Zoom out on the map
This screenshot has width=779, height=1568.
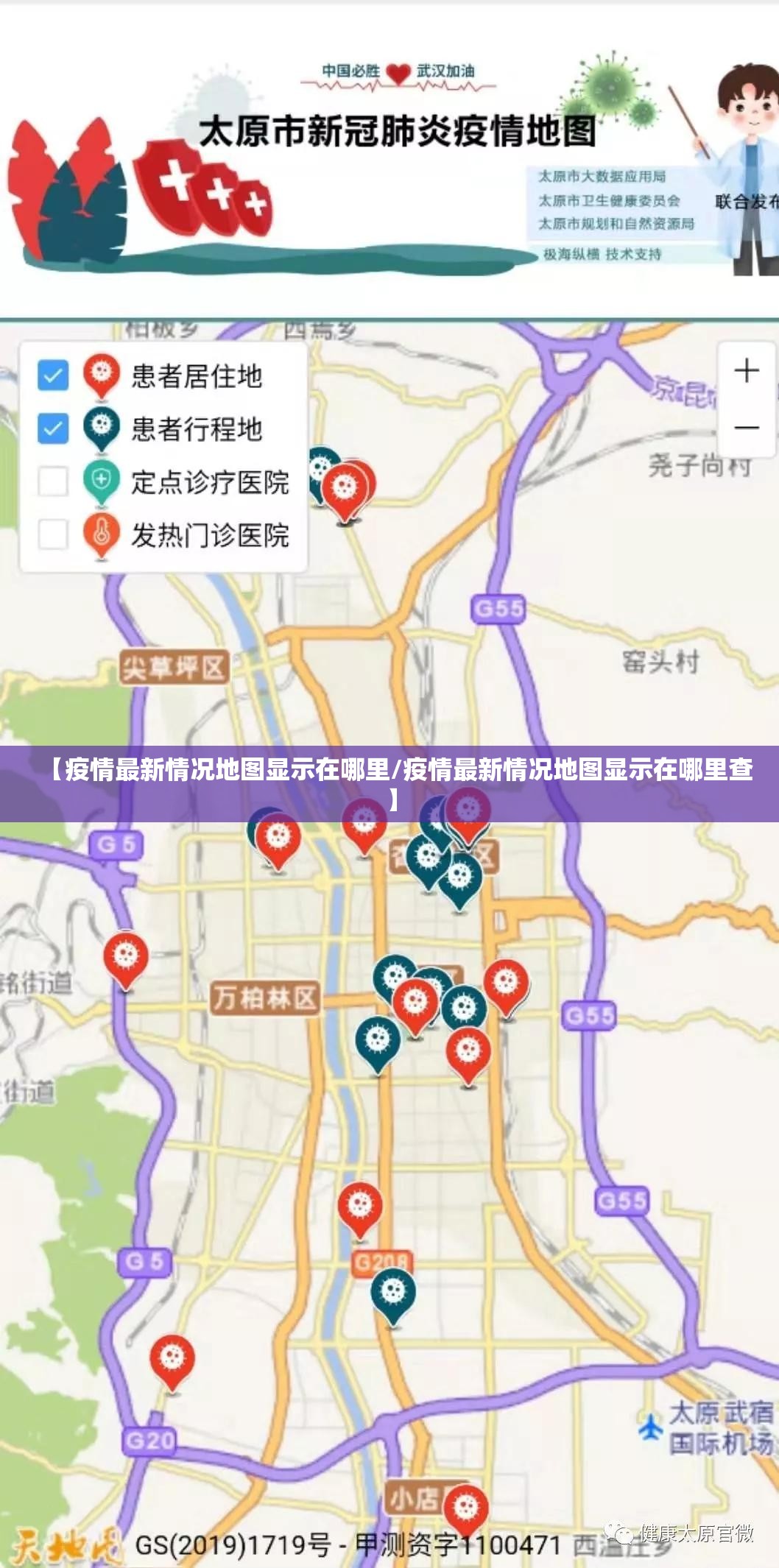pos(747,428)
